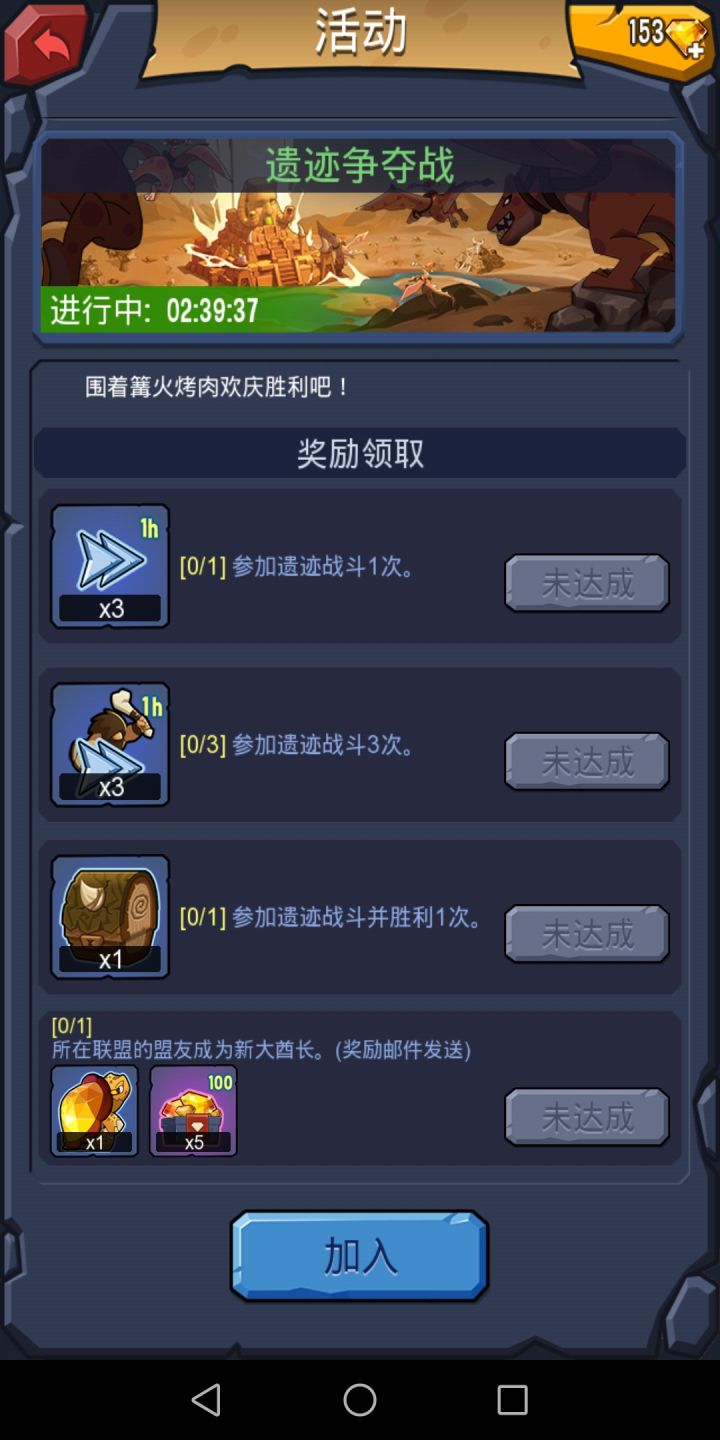Open the 遗迹争夺战 event banner
This screenshot has height=1440, width=720.
(358, 230)
